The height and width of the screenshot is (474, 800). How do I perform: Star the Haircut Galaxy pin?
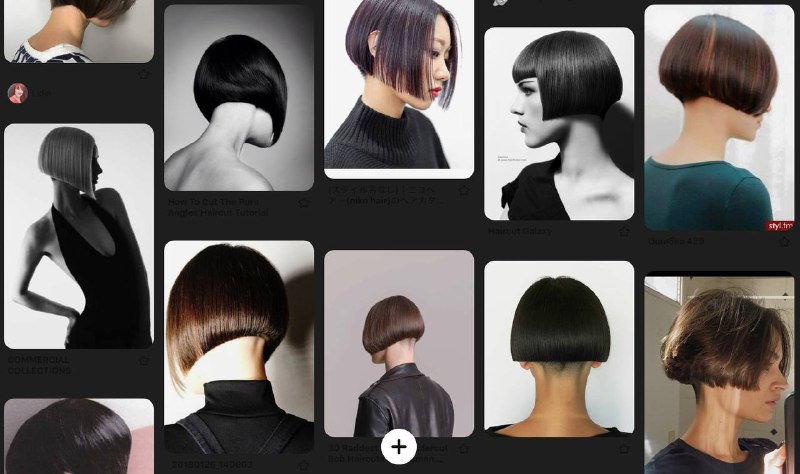[624, 232]
